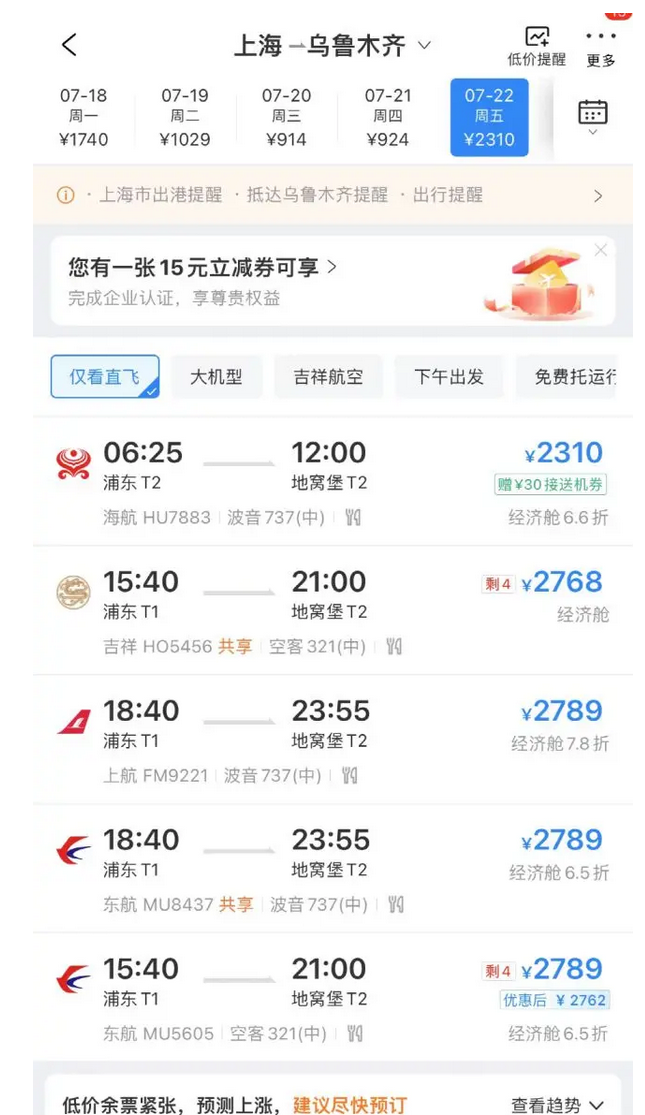Filter by 下午出发 departures
The width and height of the screenshot is (645, 1115).
[449, 377]
